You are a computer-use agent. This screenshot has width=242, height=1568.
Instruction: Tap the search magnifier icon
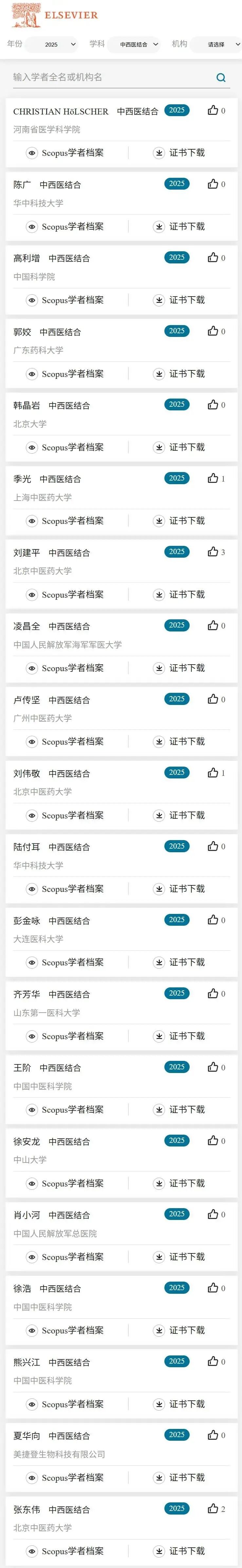221,77
